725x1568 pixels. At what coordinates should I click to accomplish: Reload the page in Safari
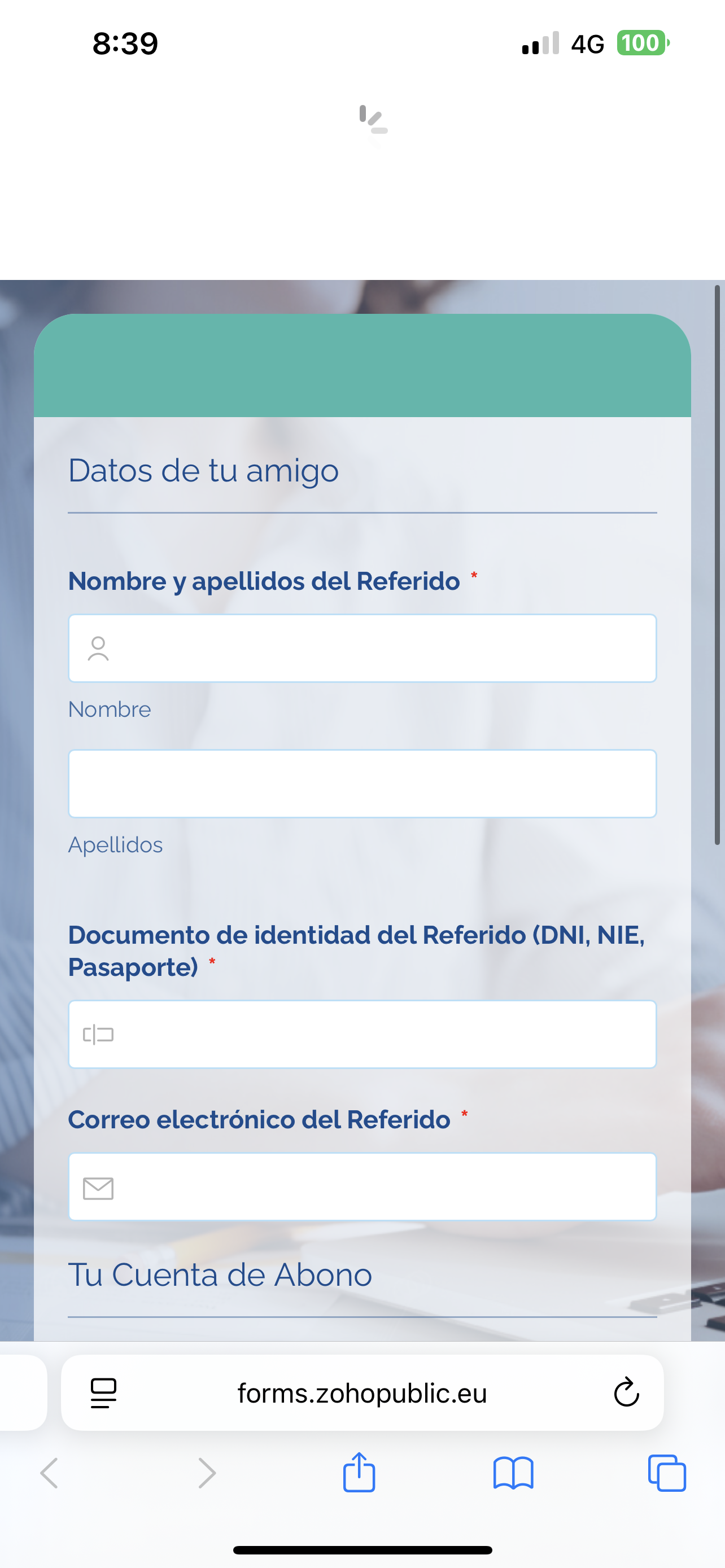tap(626, 1392)
